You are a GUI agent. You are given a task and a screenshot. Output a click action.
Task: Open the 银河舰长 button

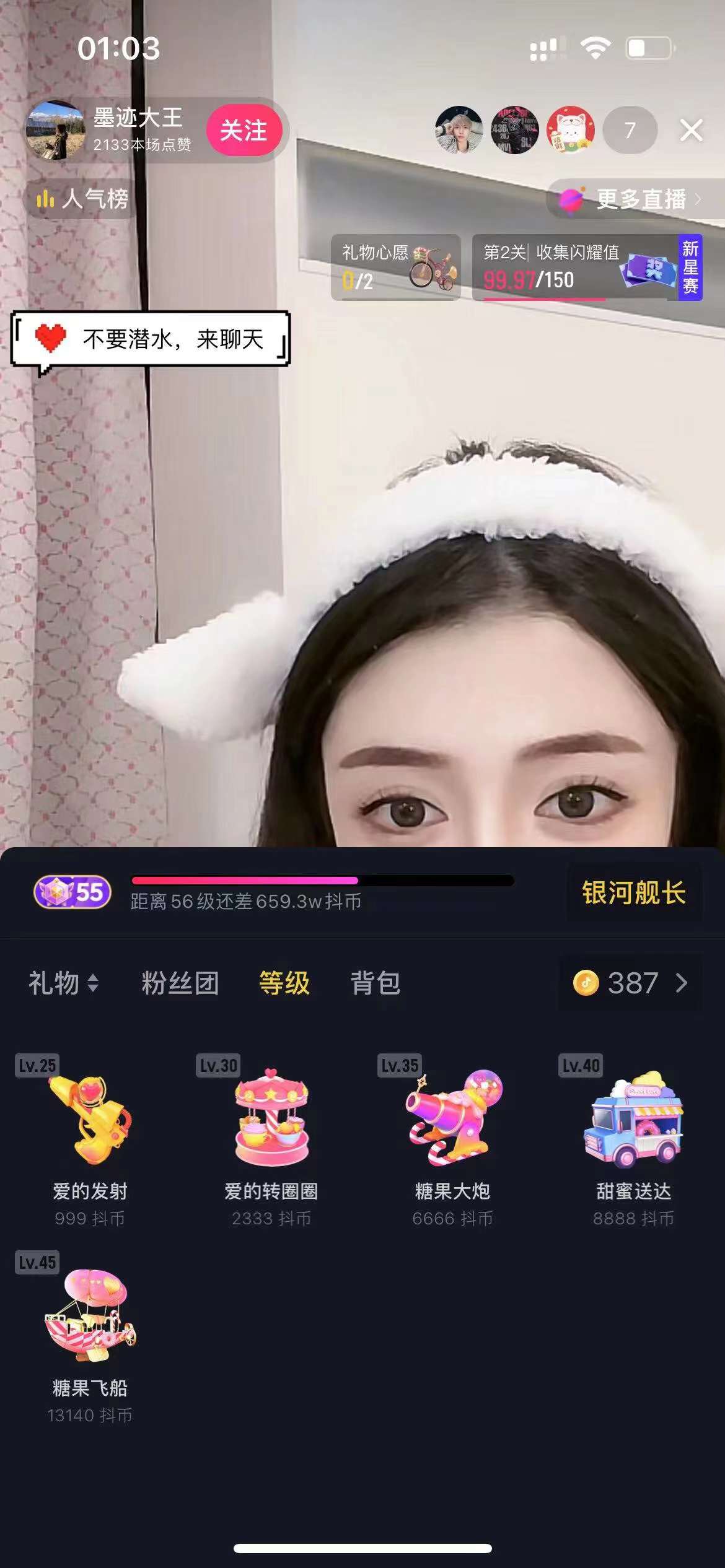click(x=633, y=893)
